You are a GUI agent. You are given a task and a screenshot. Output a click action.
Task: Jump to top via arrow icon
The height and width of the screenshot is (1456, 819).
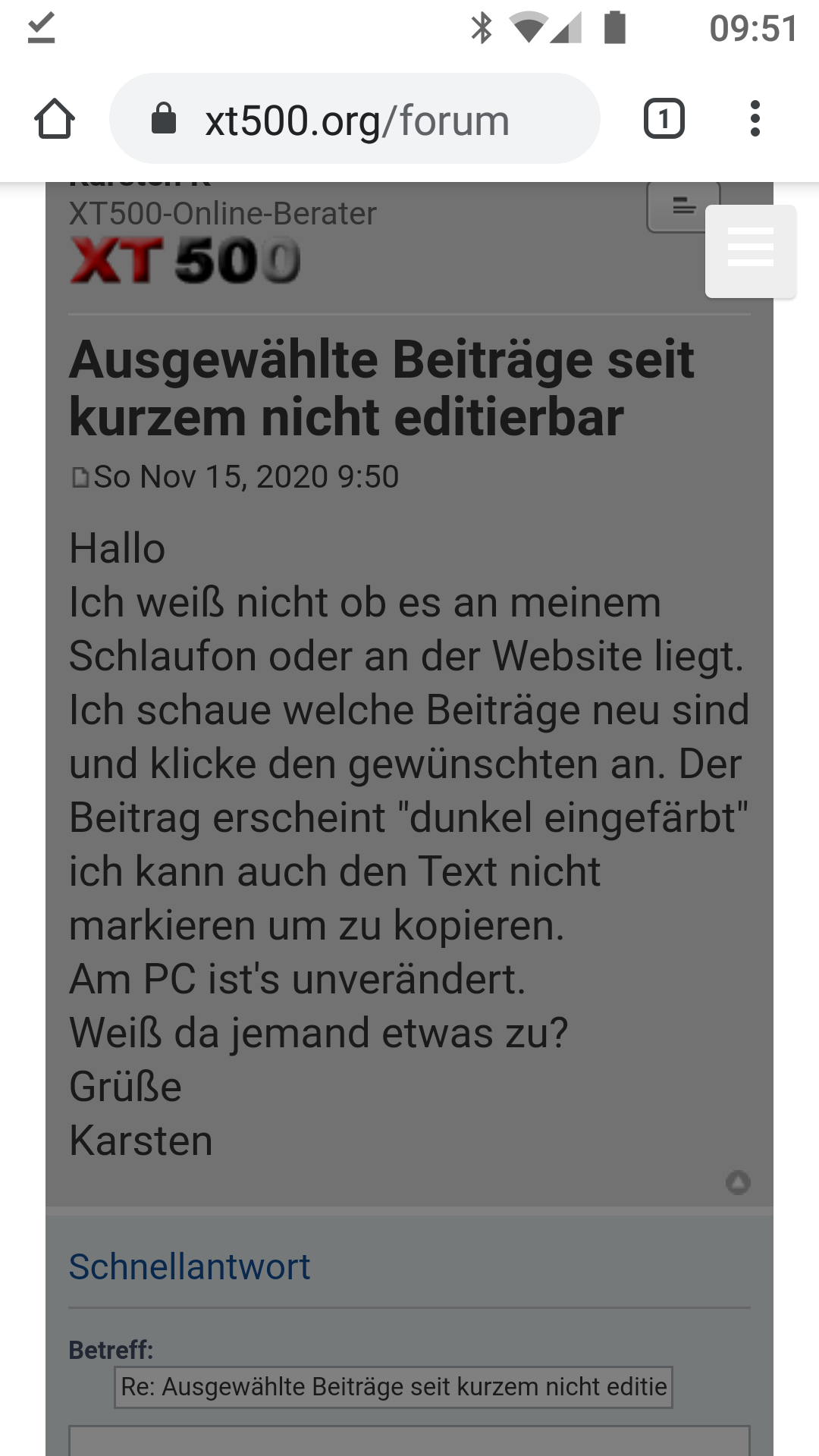coord(737,1181)
